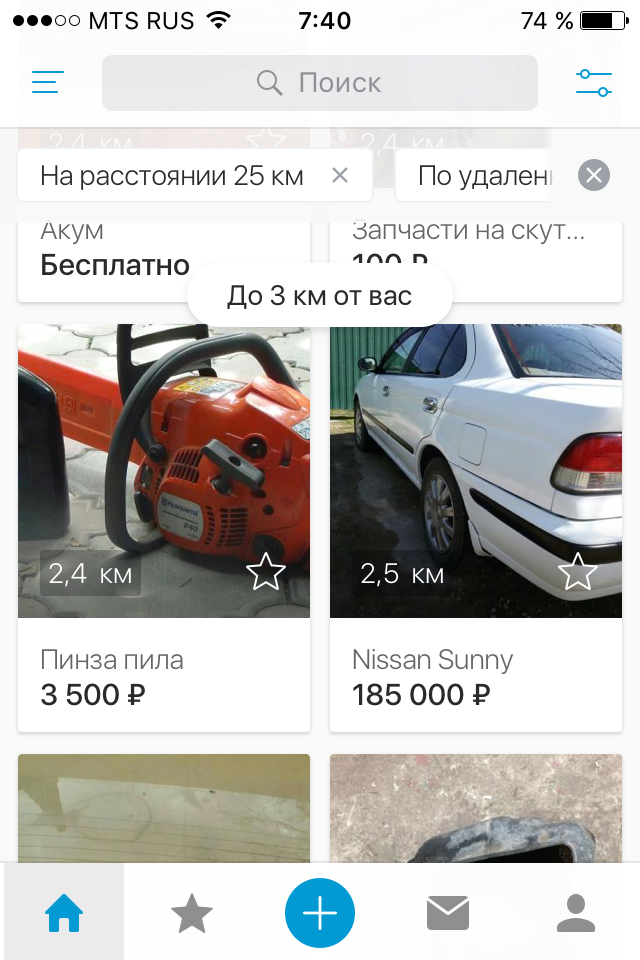
Task: Tap the Поиск search field
Action: (320, 82)
